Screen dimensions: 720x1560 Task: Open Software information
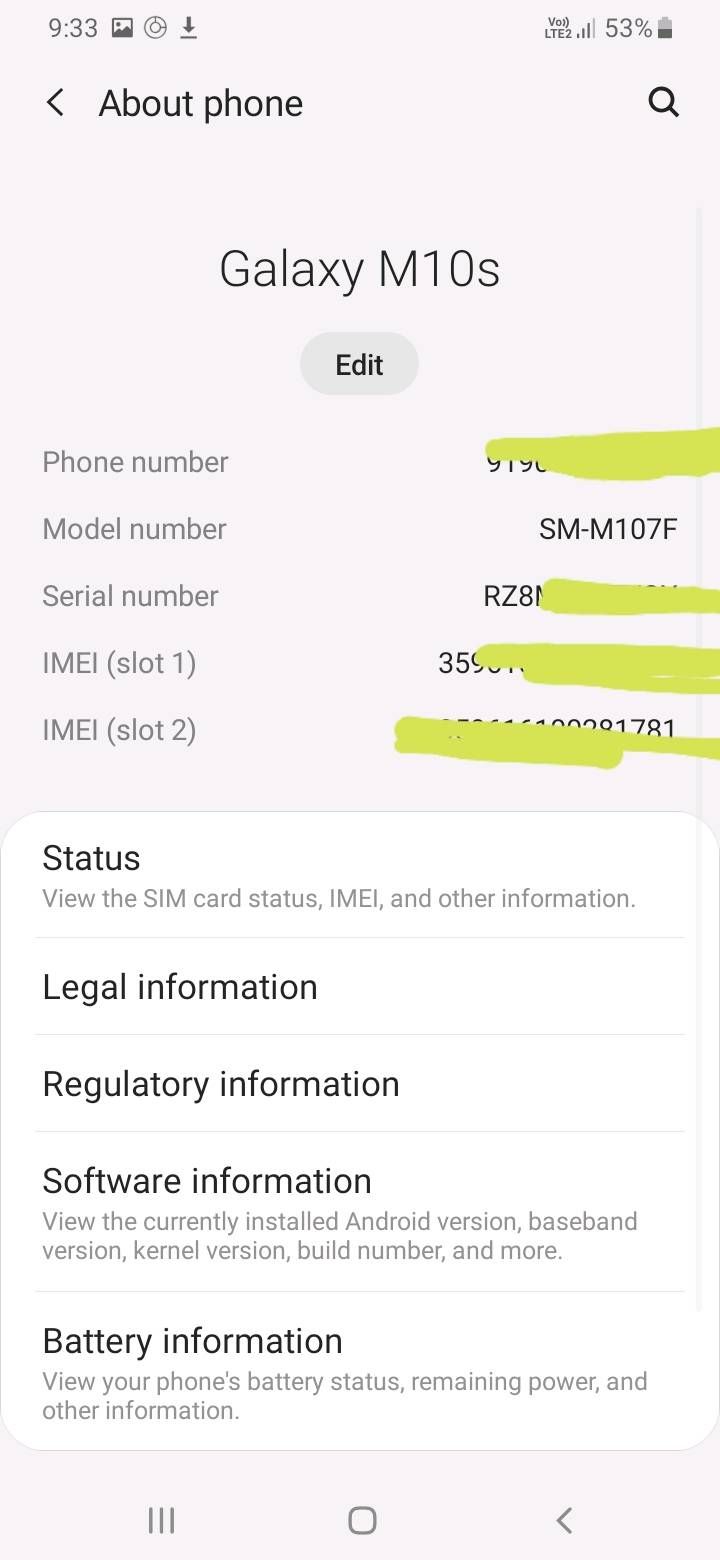coord(340,1210)
